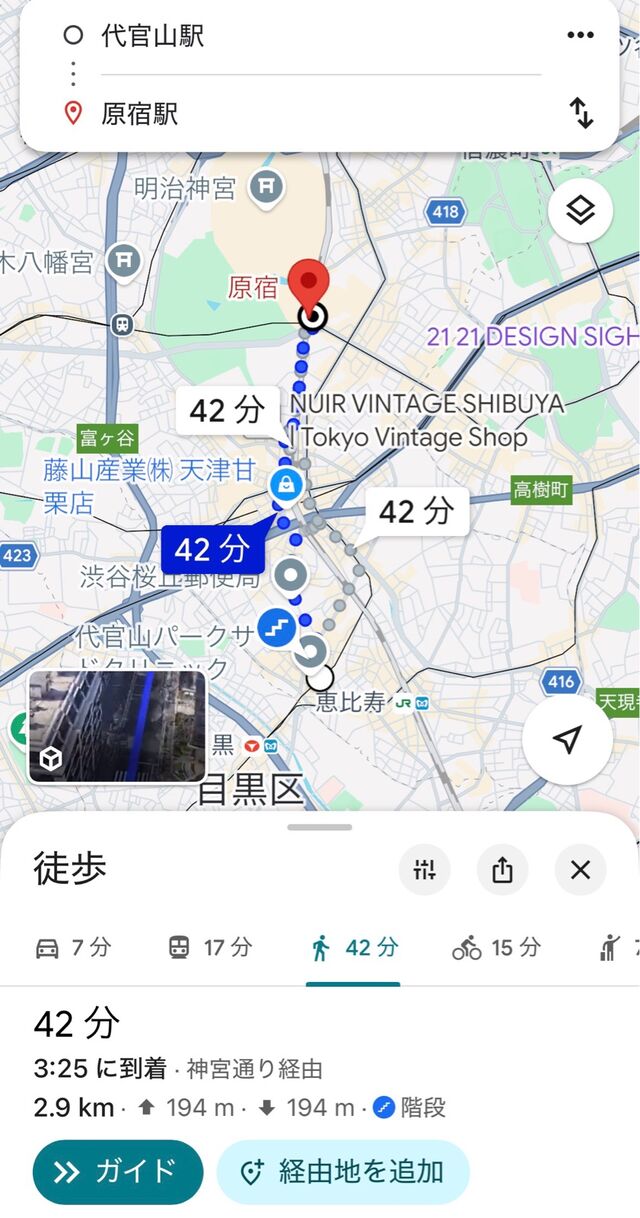Screen dimensions: 640x1218
Task: Open the map layers selector
Action: (x=580, y=211)
